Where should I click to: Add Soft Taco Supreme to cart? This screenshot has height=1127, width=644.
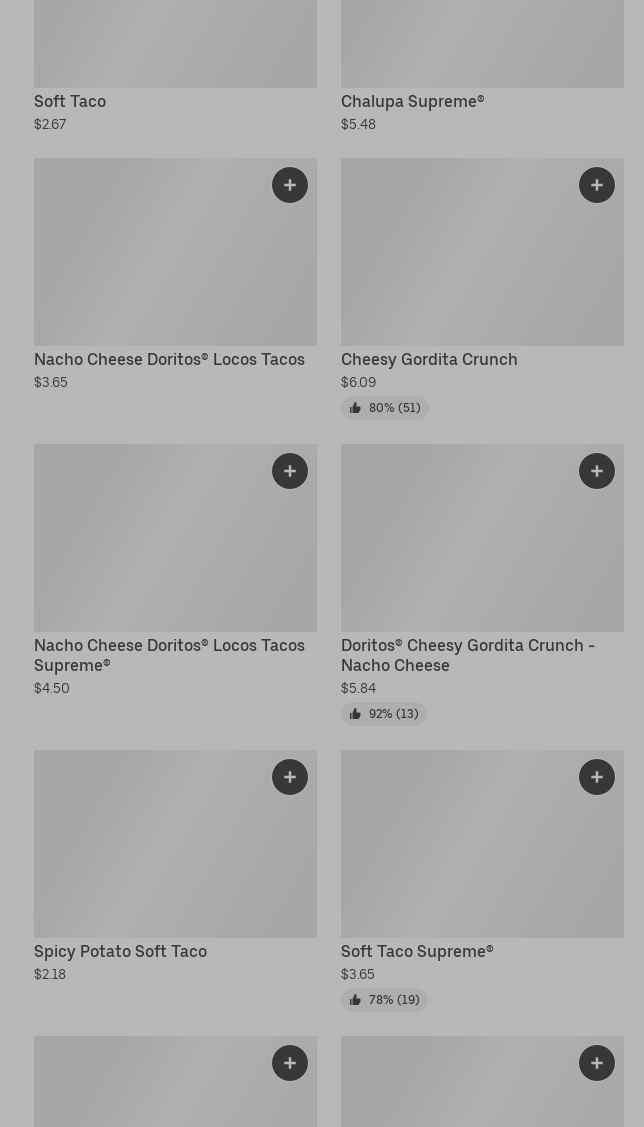point(597,777)
